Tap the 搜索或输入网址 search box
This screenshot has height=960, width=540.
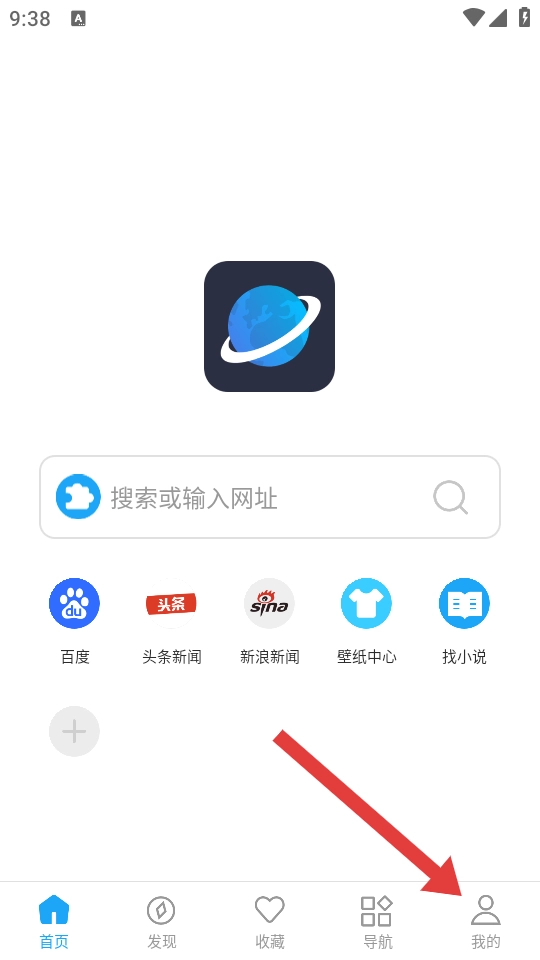270,497
